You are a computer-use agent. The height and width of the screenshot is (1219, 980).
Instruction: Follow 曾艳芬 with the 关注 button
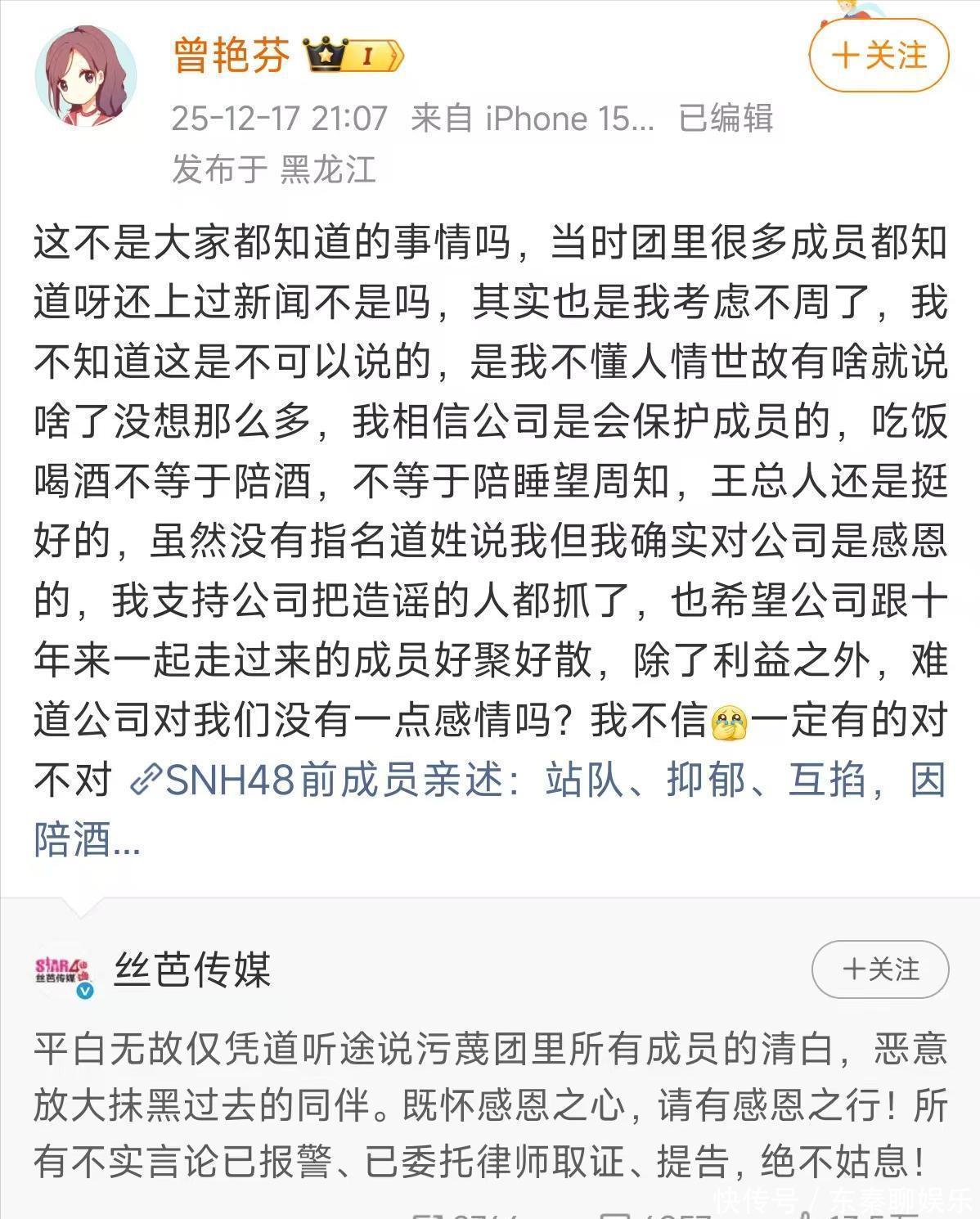pos(879,56)
